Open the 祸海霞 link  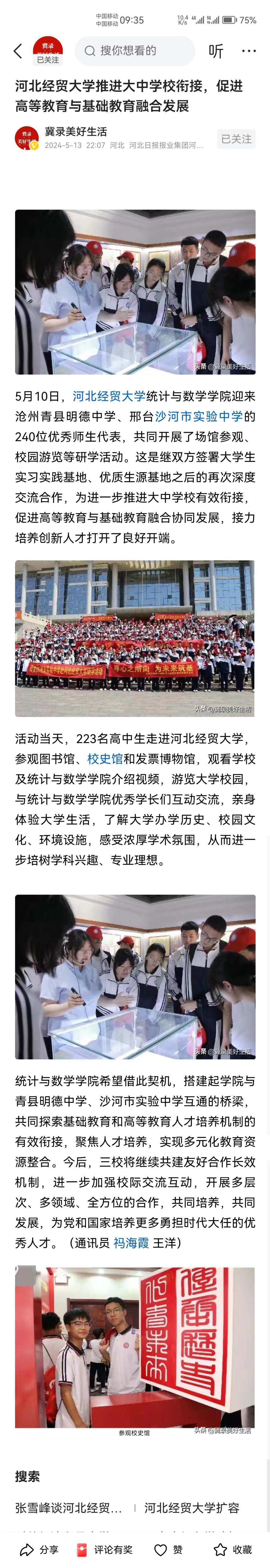131,1242
